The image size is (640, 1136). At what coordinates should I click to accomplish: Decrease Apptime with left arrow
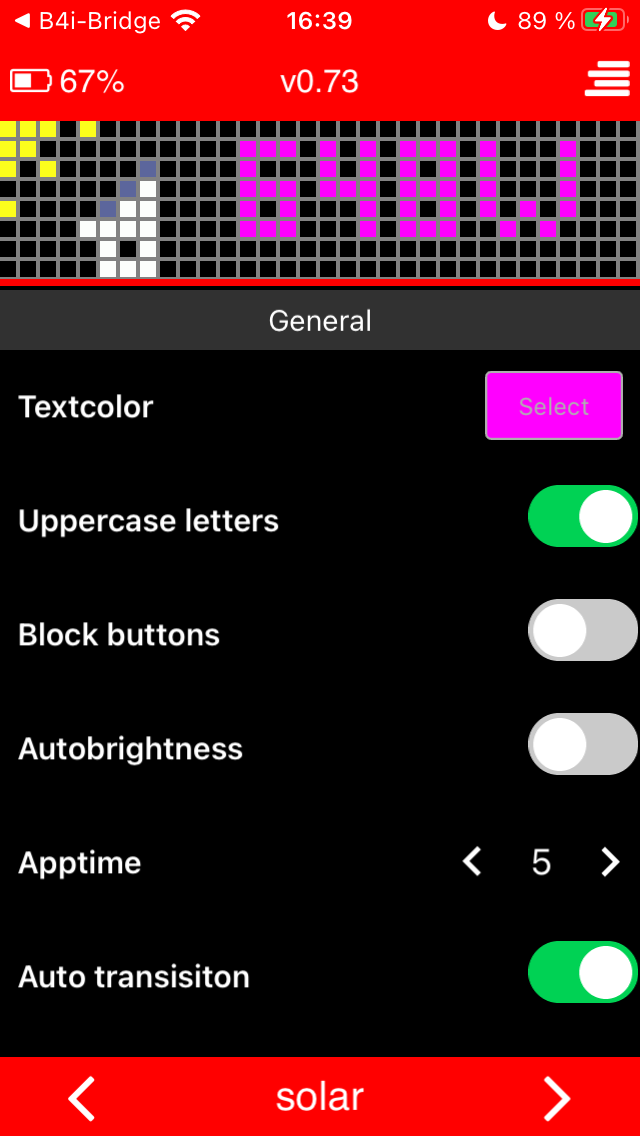click(473, 862)
